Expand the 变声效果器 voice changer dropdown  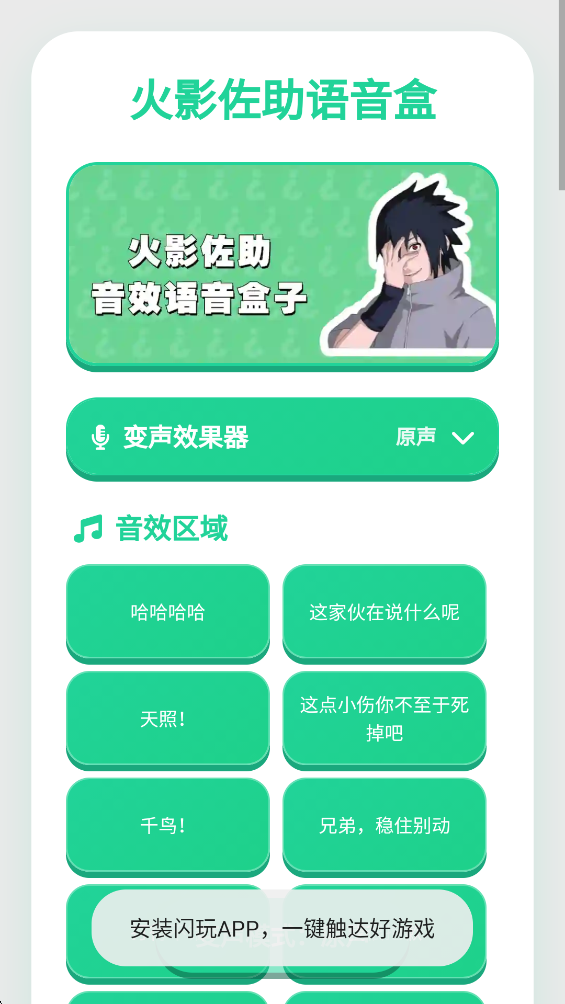click(x=282, y=437)
